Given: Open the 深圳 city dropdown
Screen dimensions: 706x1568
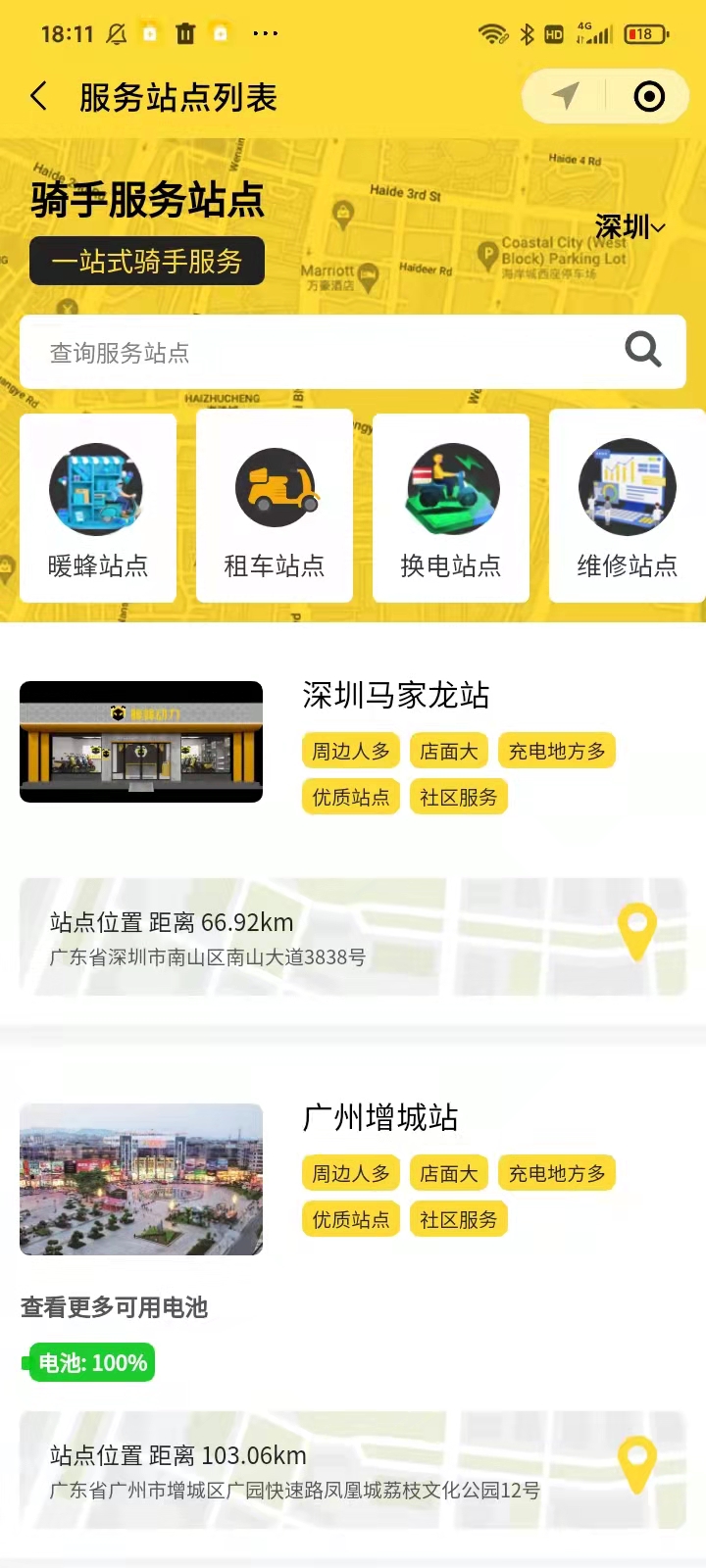Looking at the screenshot, I should (x=630, y=227).
